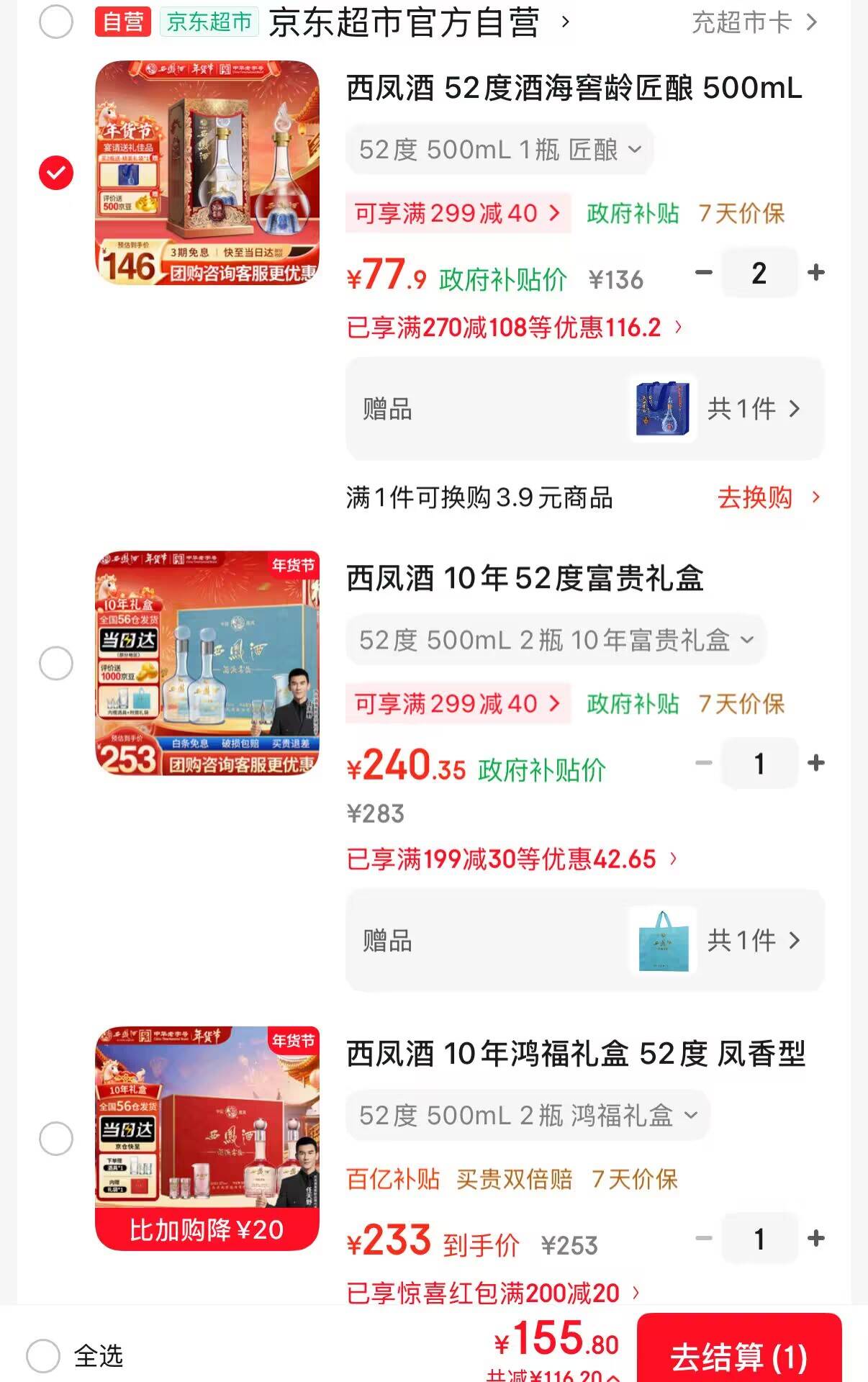Check the 全选 select-all checkbox
Viewport: 868px width, 1382px height.
[44, 1356]
